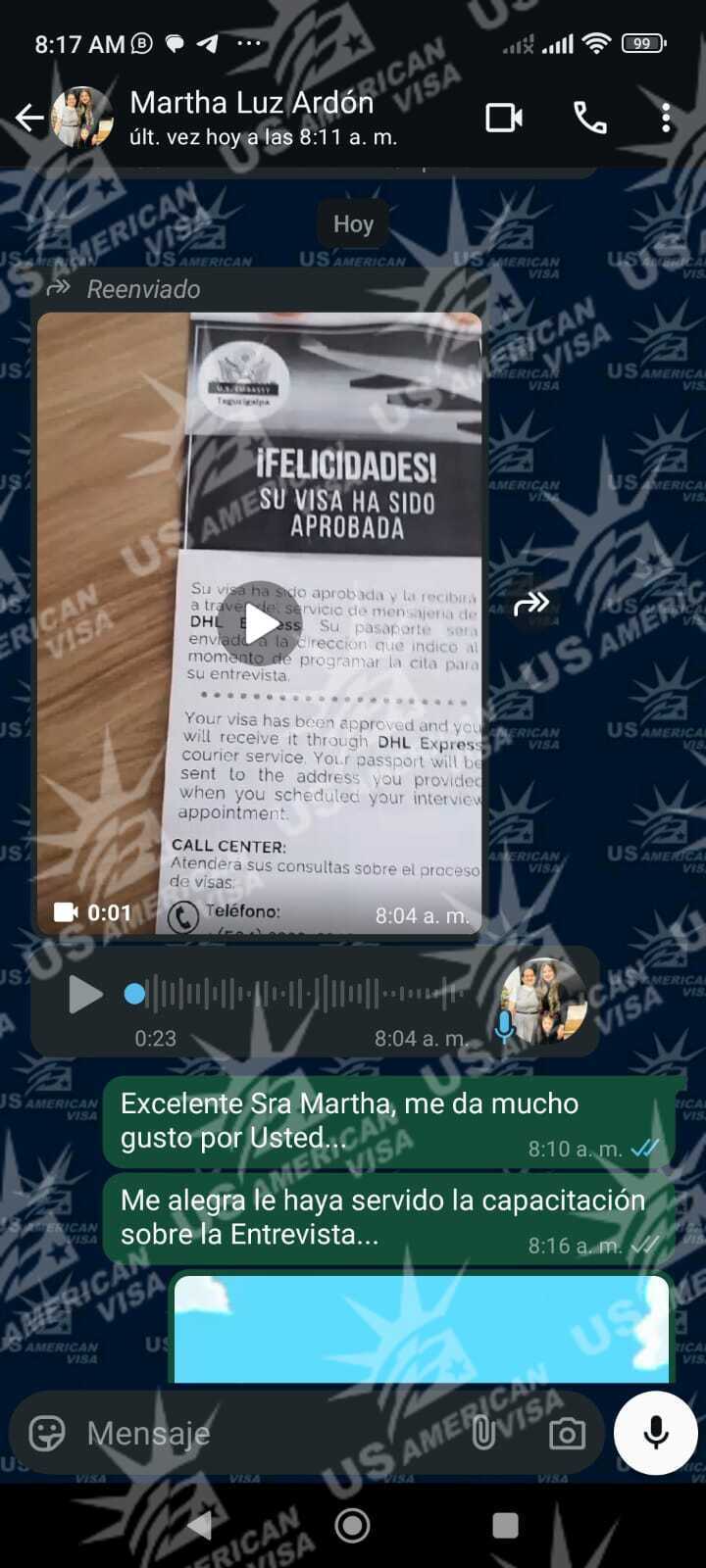The height and width of the screenshot is (1568, 706).
Task: Forward the video using the arrow button
Action: tap(530, 604)
